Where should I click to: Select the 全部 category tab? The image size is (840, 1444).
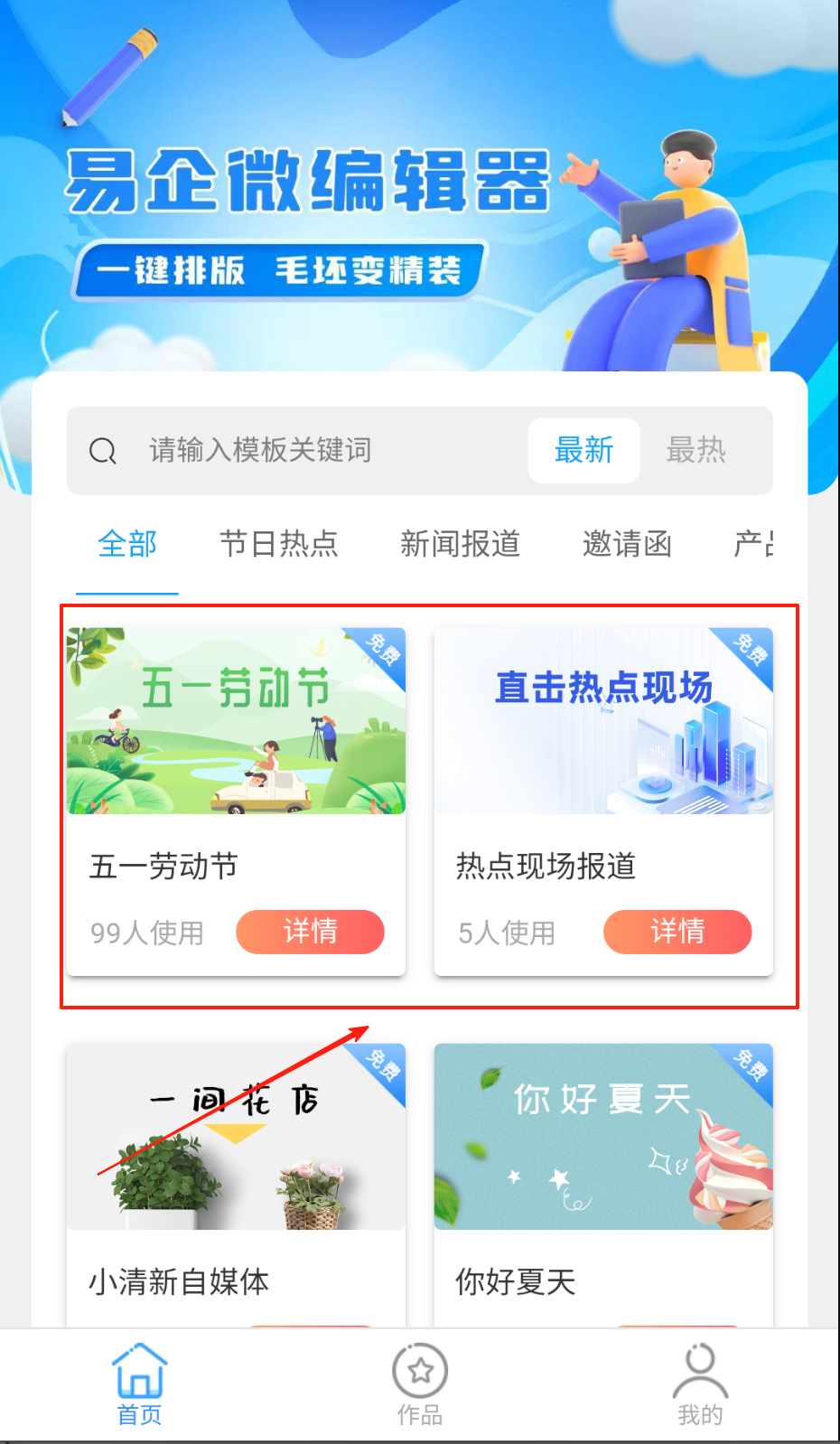point(127,544)
